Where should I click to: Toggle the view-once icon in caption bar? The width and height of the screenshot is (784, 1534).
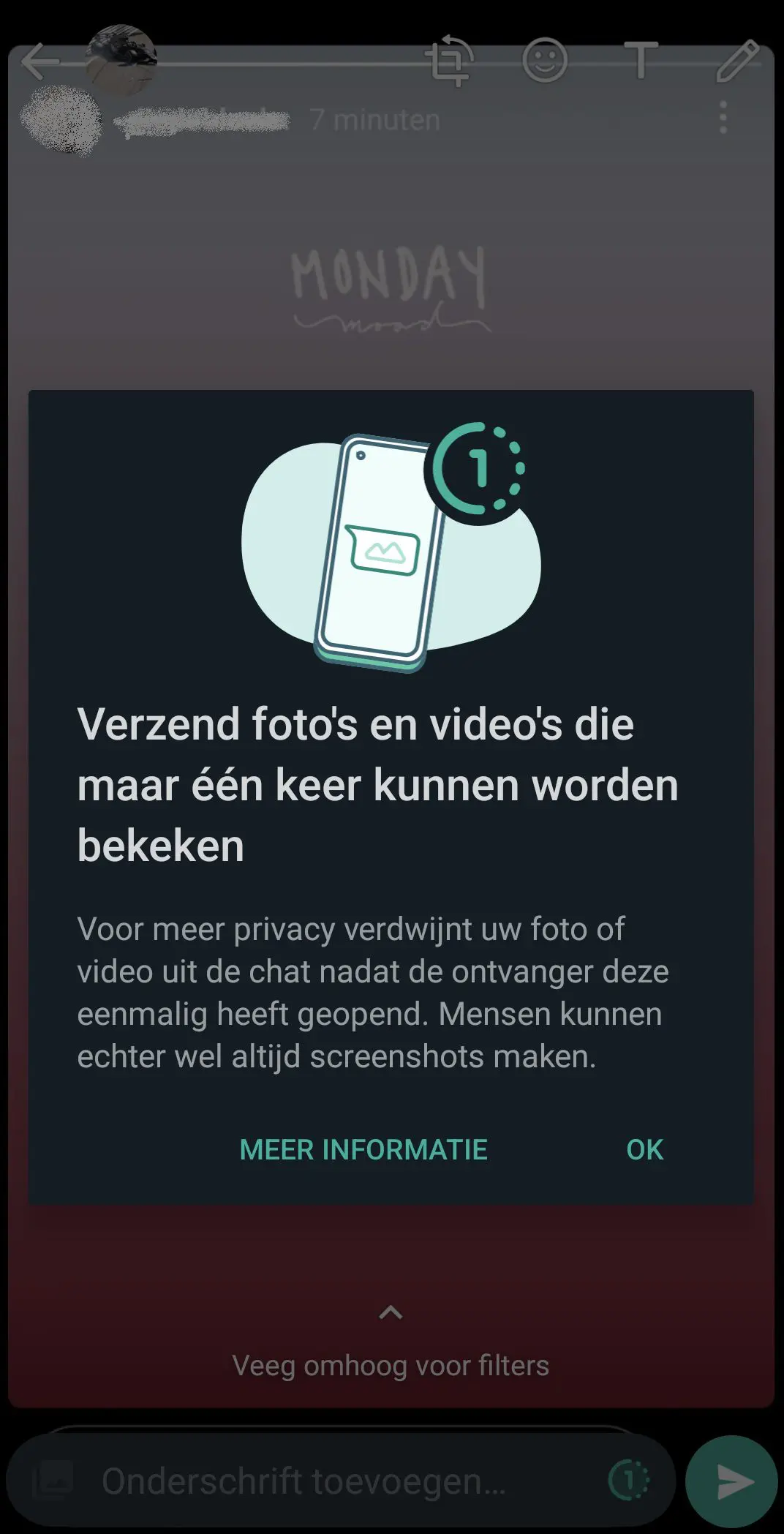tap(628, 1481)
